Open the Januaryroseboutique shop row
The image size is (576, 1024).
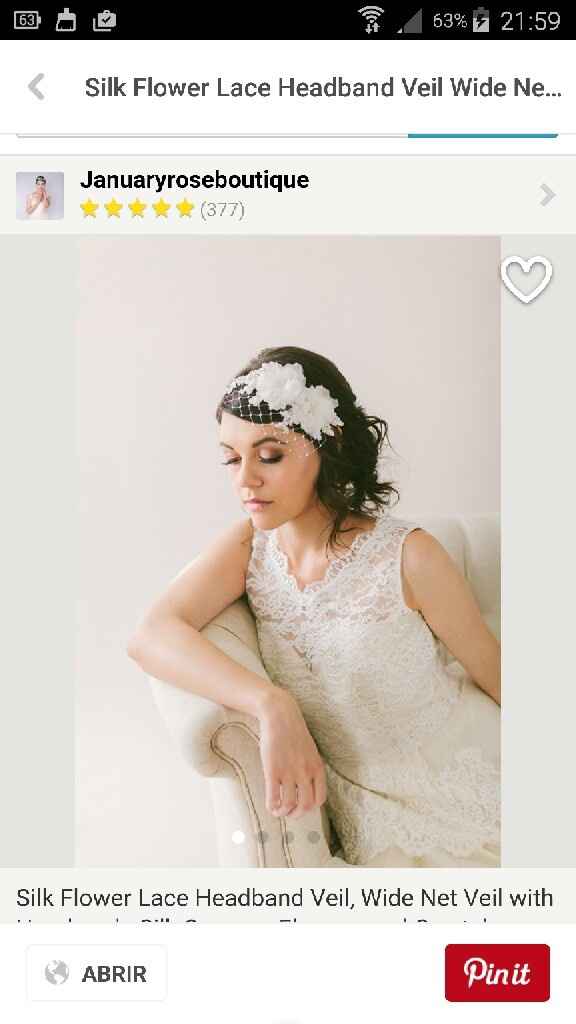click(x=288, y=195)
